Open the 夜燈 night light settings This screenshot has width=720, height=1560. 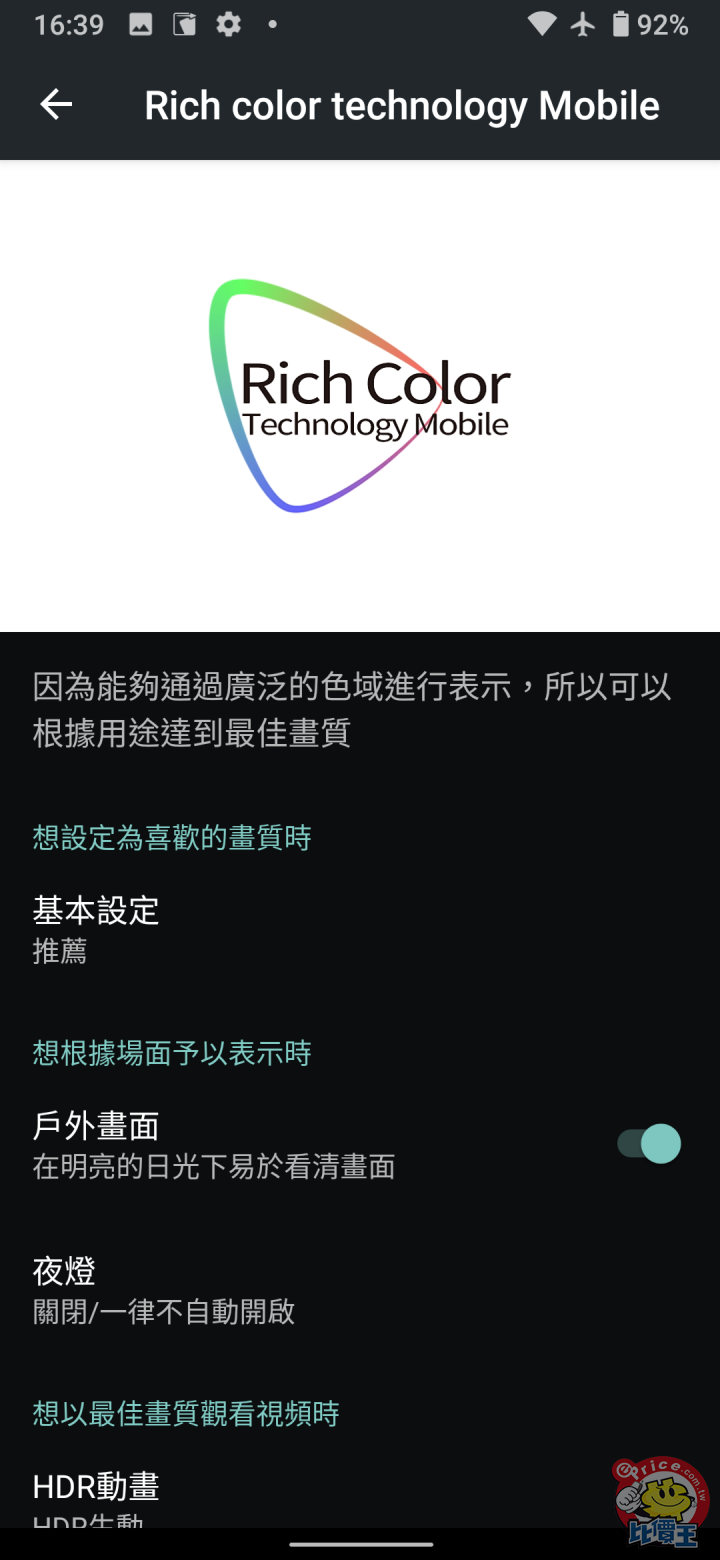click(64, 1271)
